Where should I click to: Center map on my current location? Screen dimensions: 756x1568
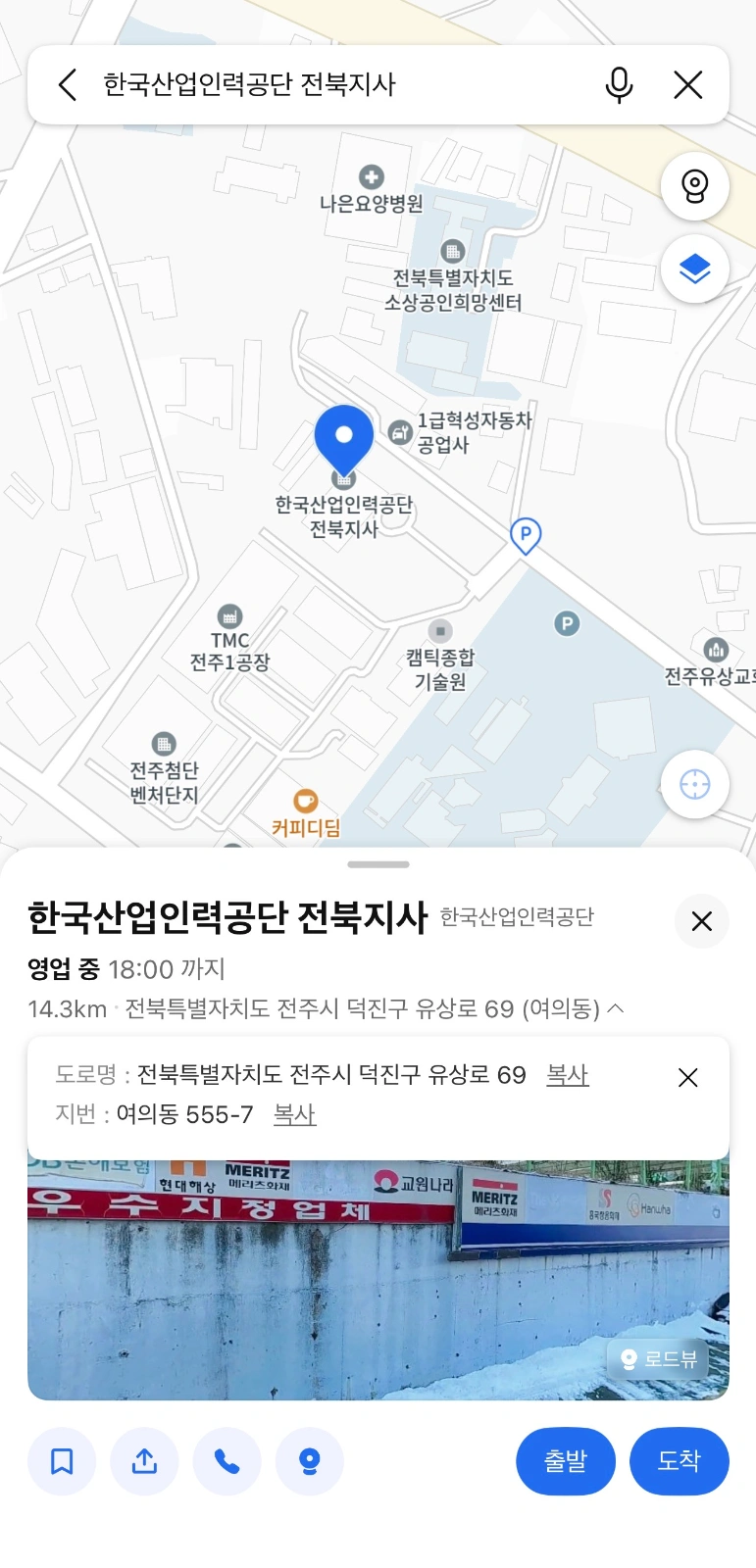694,784
